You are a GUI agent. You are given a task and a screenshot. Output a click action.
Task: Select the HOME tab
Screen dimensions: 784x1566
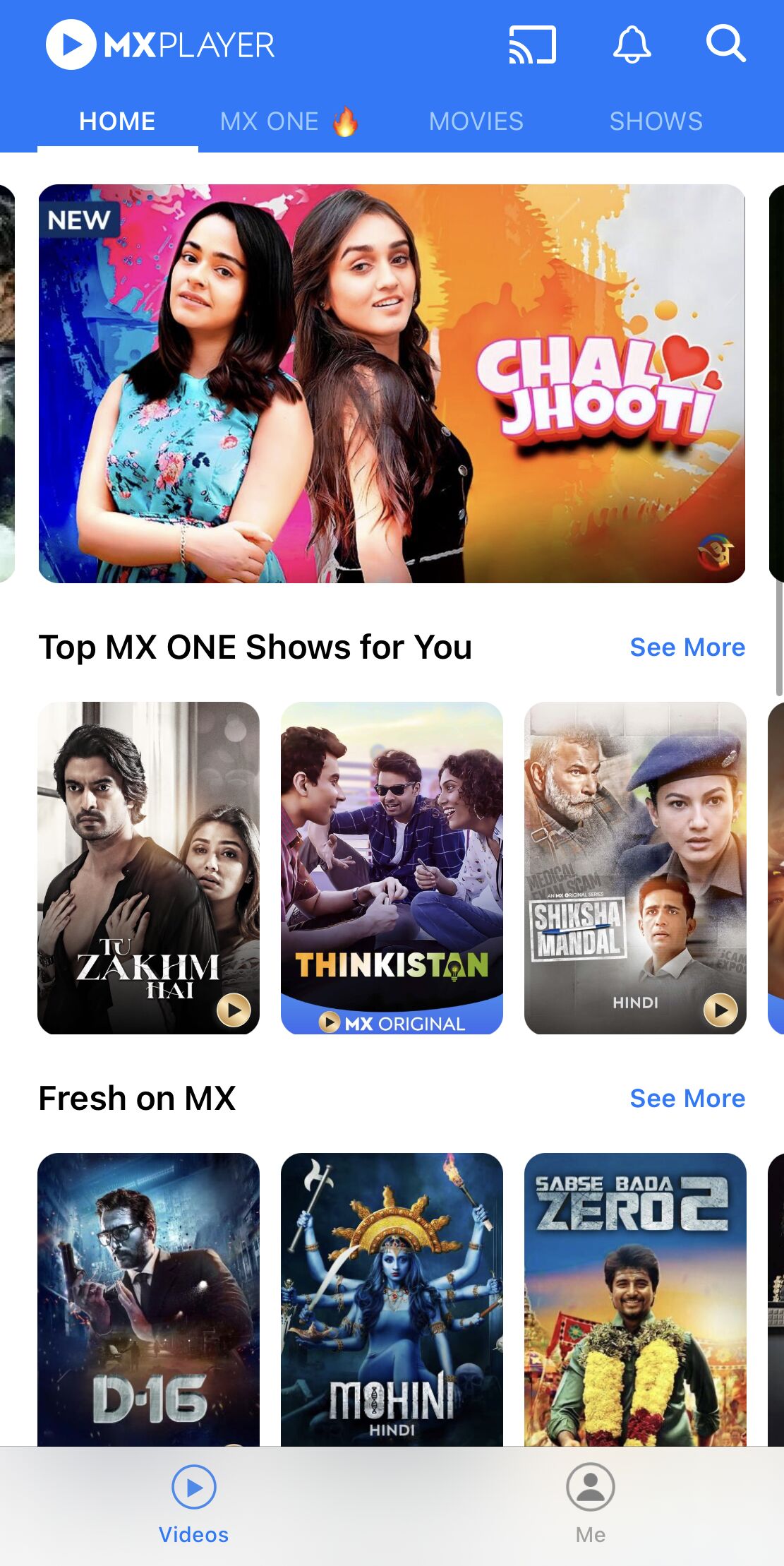pyautogui.click(x=117, y=121)
